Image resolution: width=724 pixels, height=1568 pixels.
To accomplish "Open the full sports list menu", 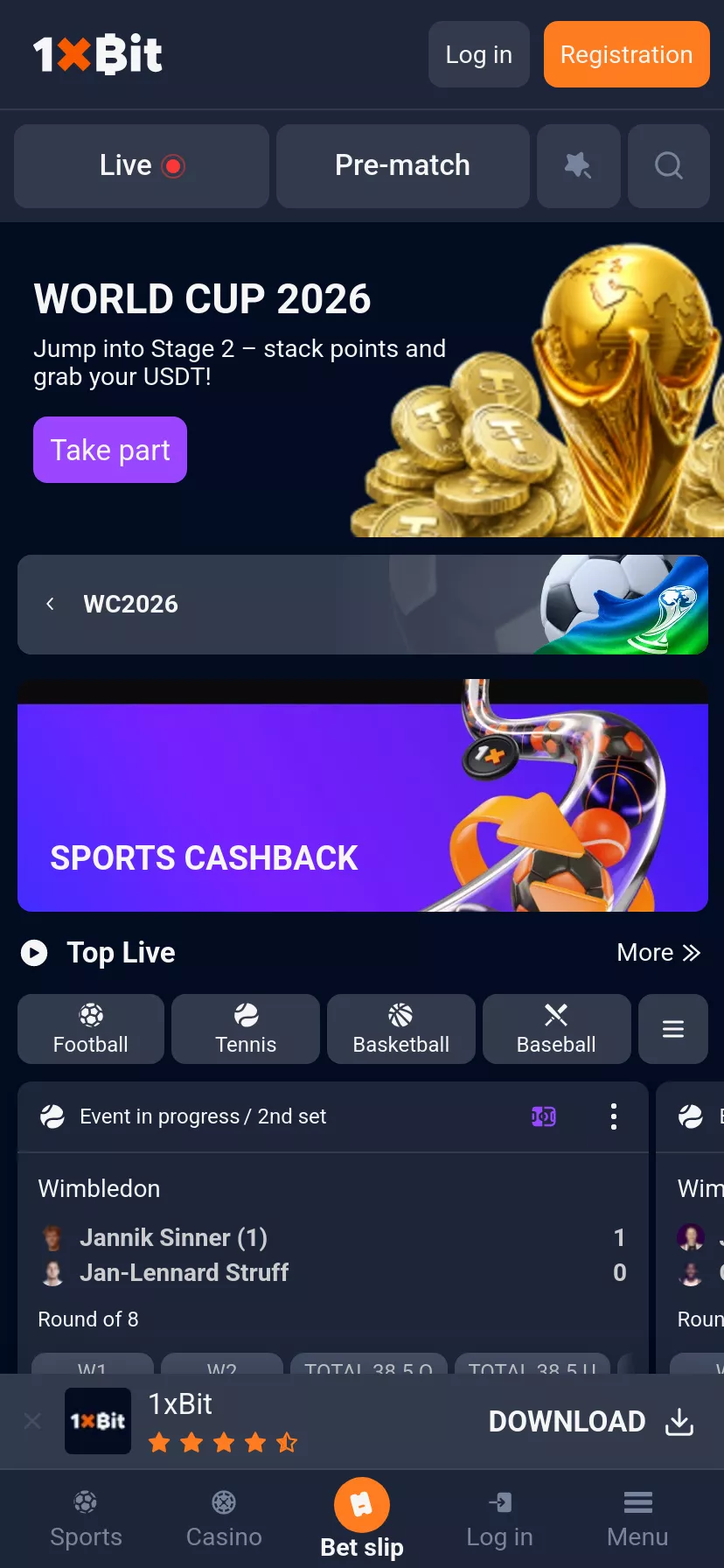I will (673, 1029).
